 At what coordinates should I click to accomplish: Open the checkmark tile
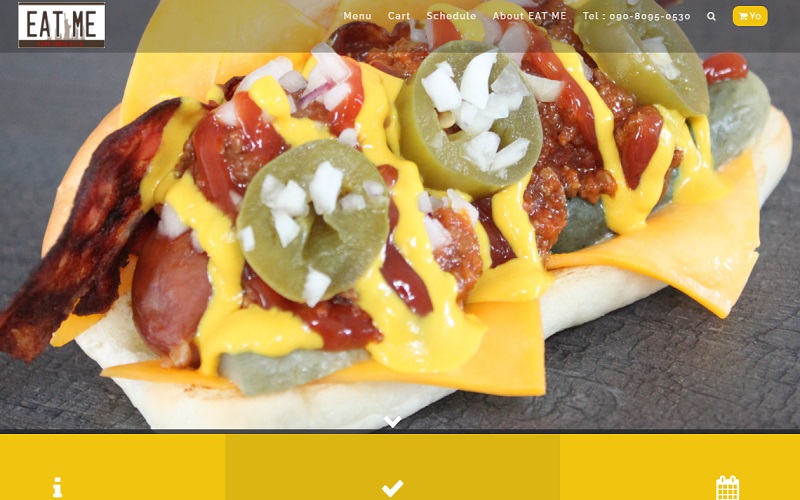392,487
